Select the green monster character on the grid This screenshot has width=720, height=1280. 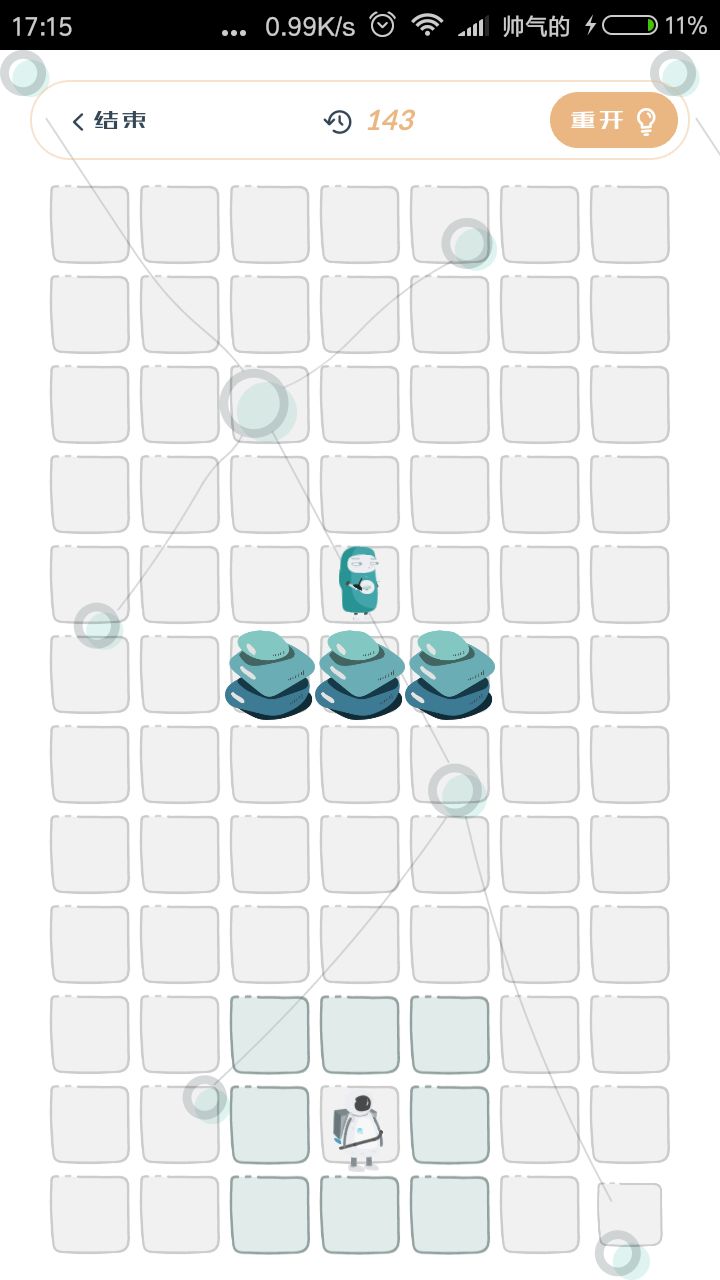pos(360,580)
